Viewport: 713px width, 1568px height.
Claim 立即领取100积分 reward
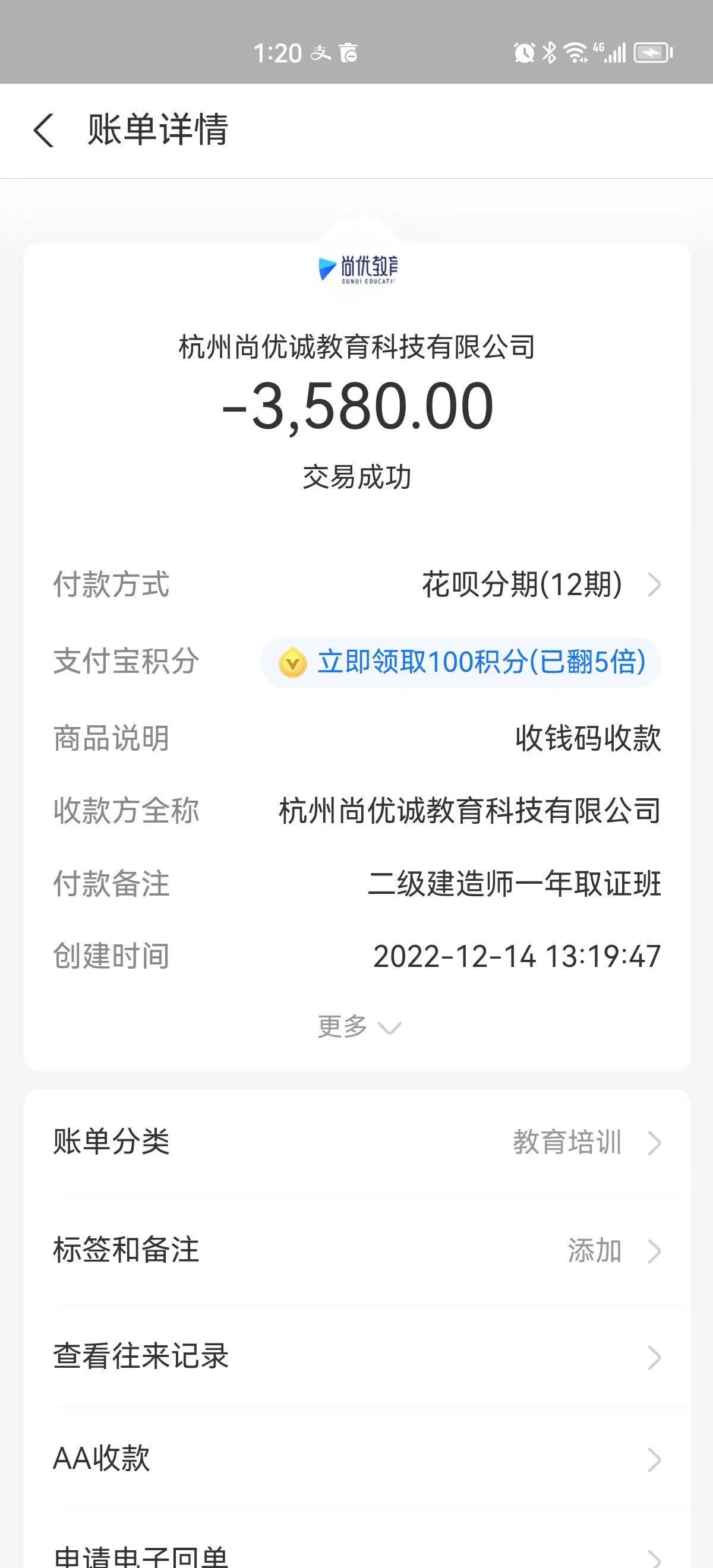(461, 662)
